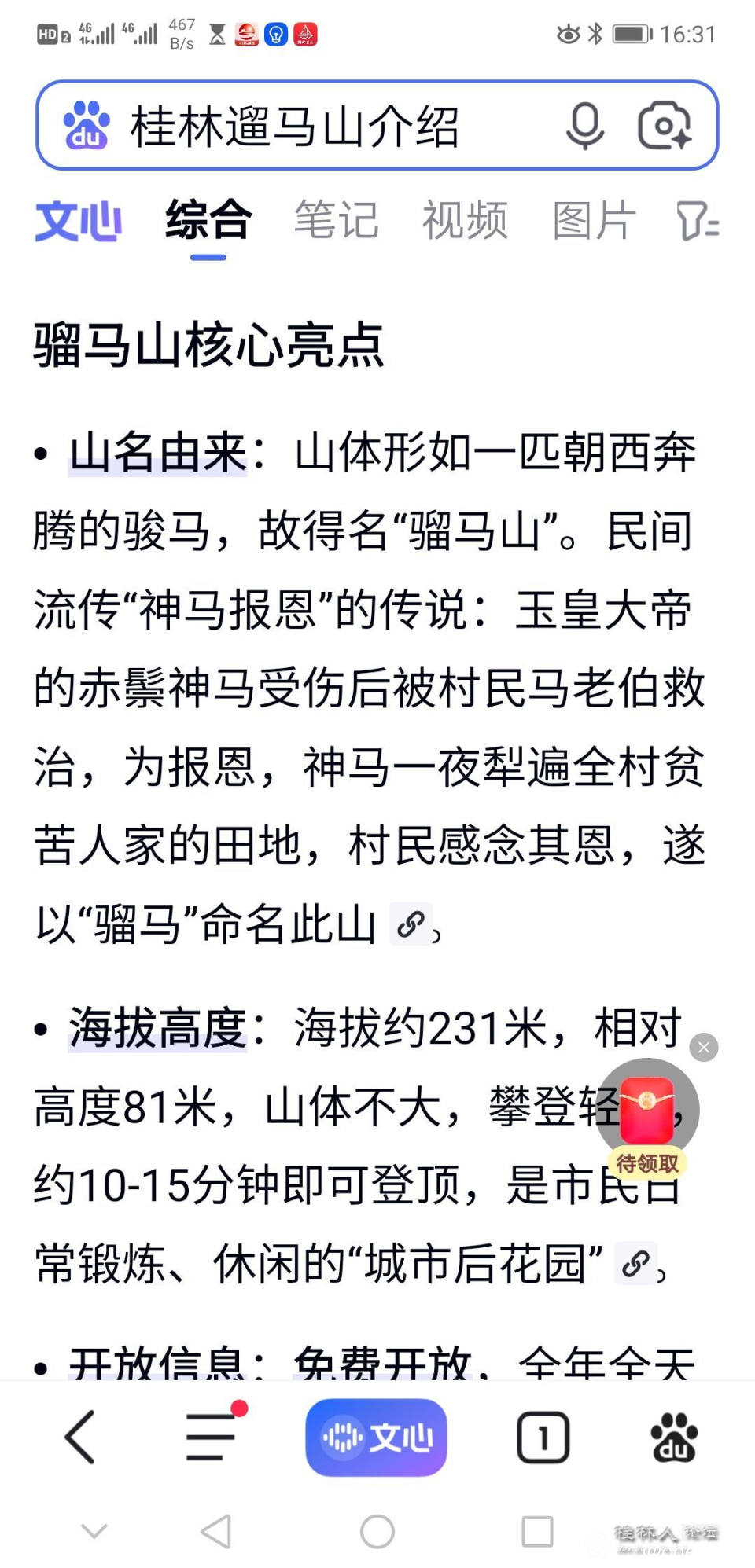Claim the 待领取 red envelope

(x=647, y=1120)
